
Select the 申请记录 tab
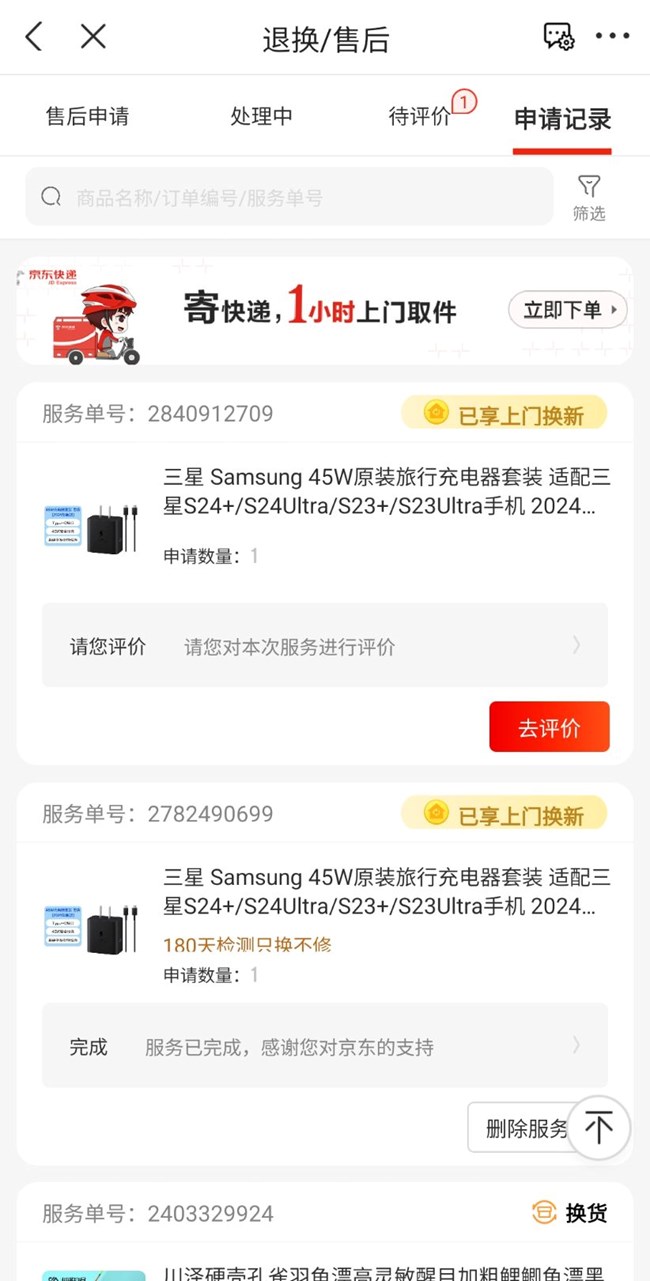562,118
